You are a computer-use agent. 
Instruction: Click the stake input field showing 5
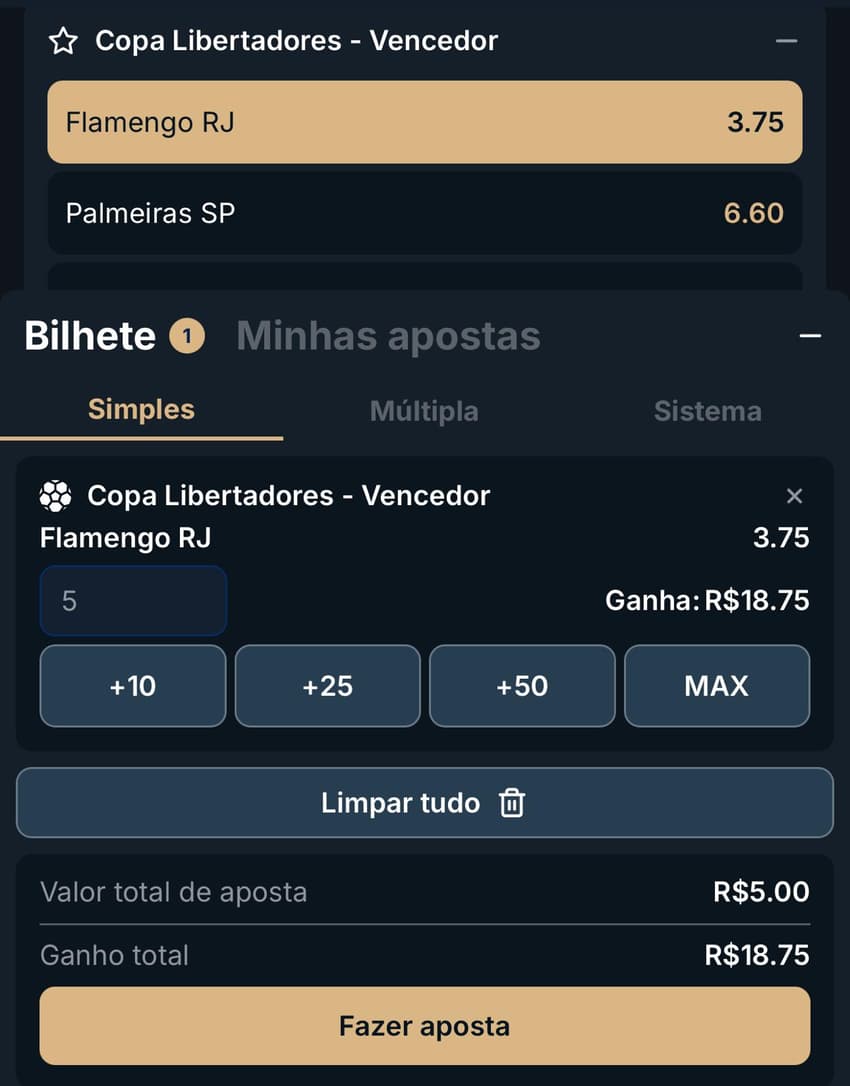133,600
